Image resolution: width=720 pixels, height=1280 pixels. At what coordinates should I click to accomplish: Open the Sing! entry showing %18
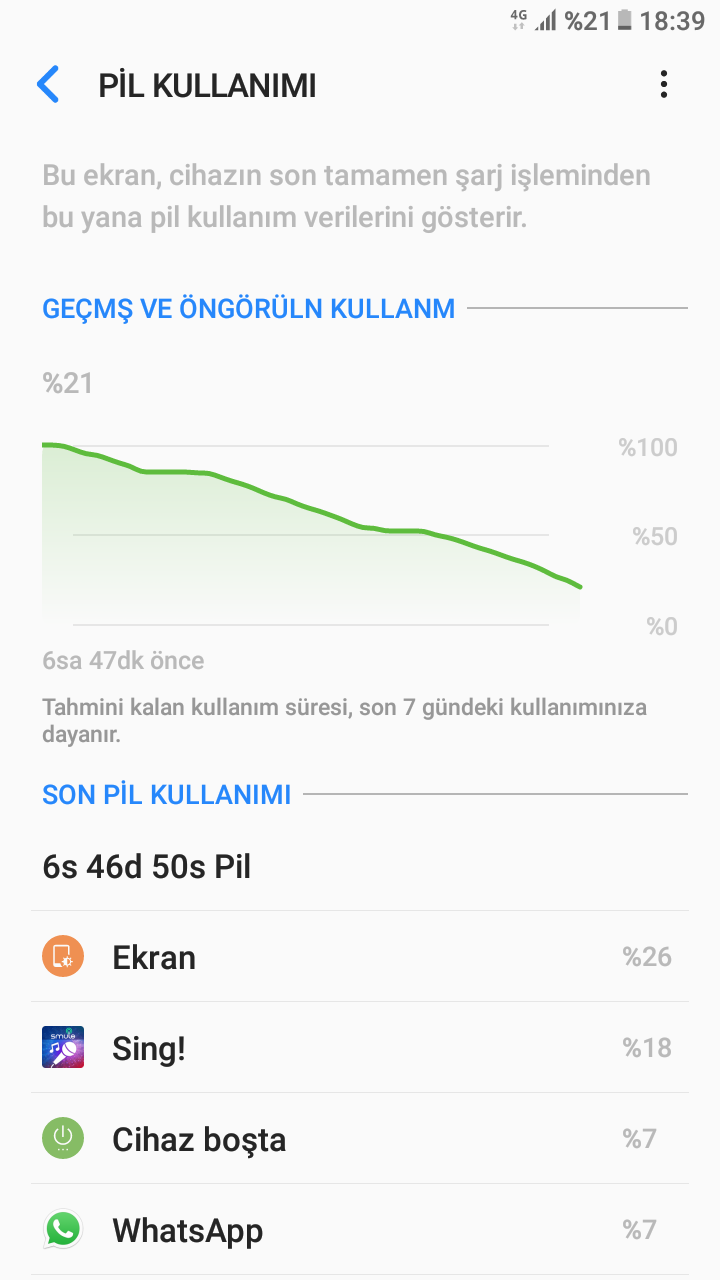click(360, 1048)
